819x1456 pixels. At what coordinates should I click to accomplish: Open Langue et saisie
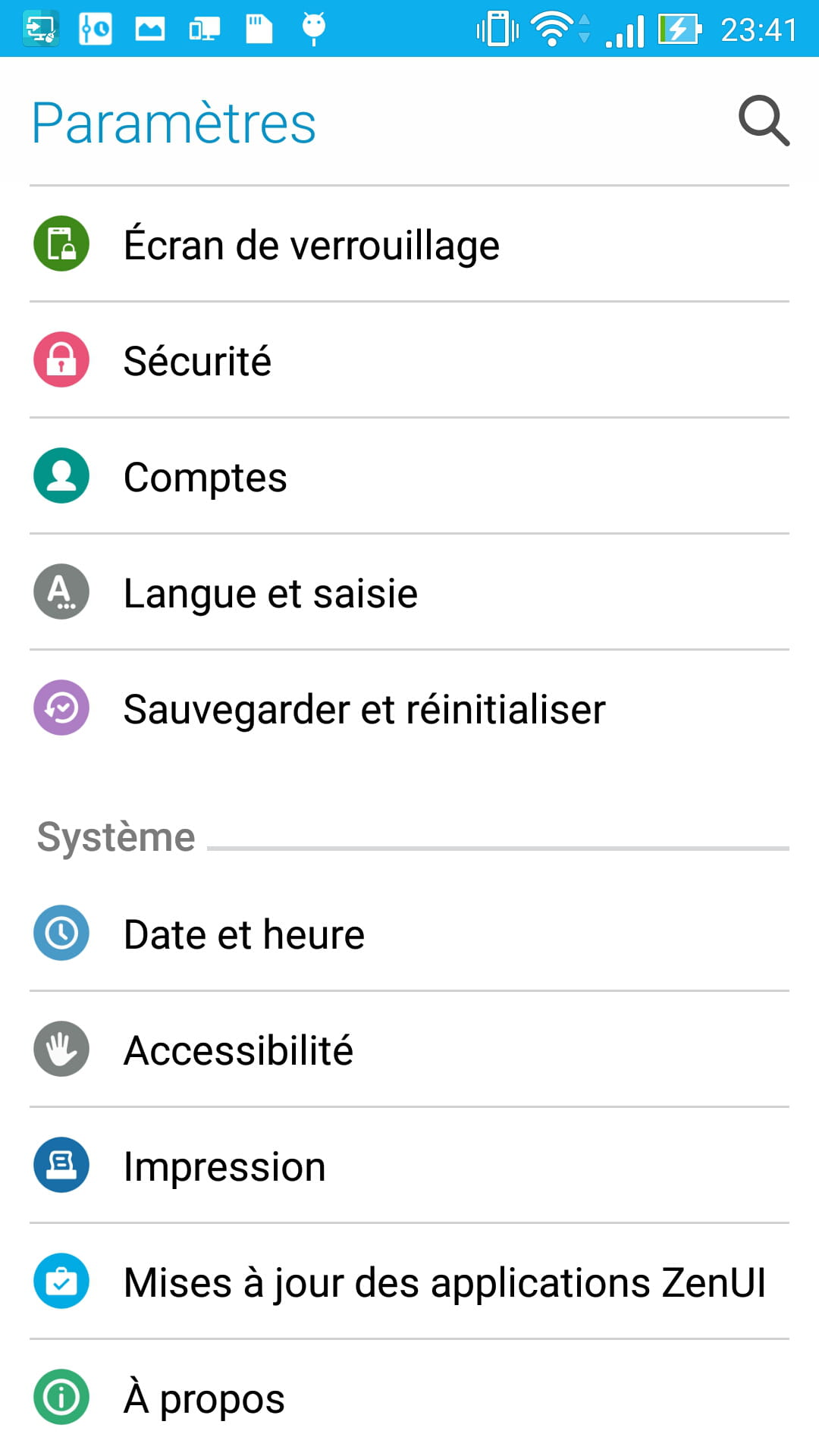(270, 593)
